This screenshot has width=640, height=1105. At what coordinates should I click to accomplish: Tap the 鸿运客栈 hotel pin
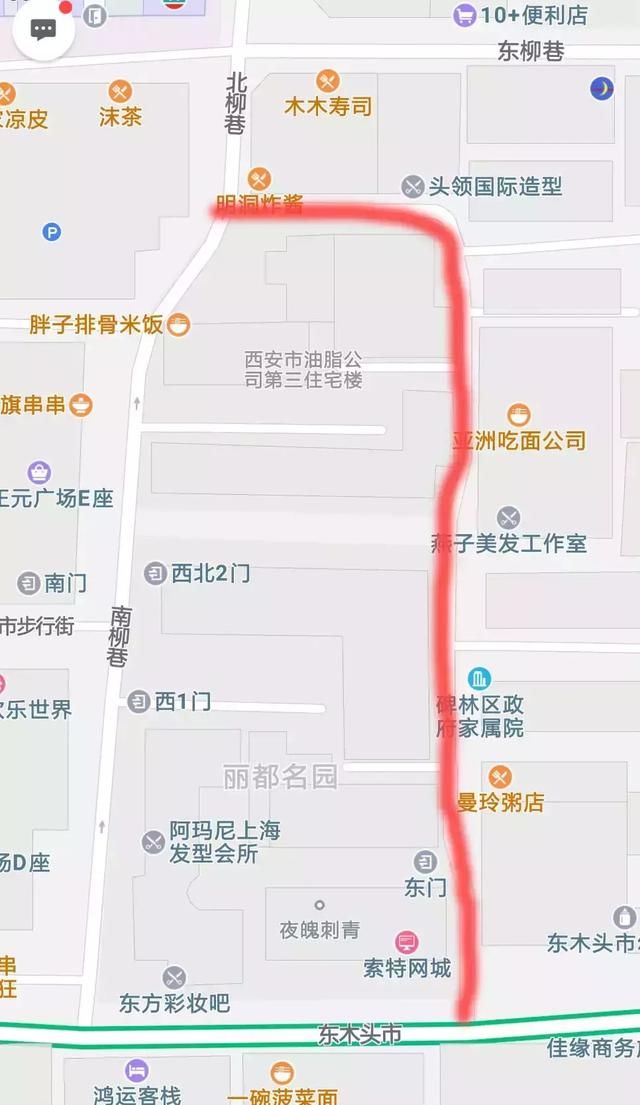point(137,1071)
